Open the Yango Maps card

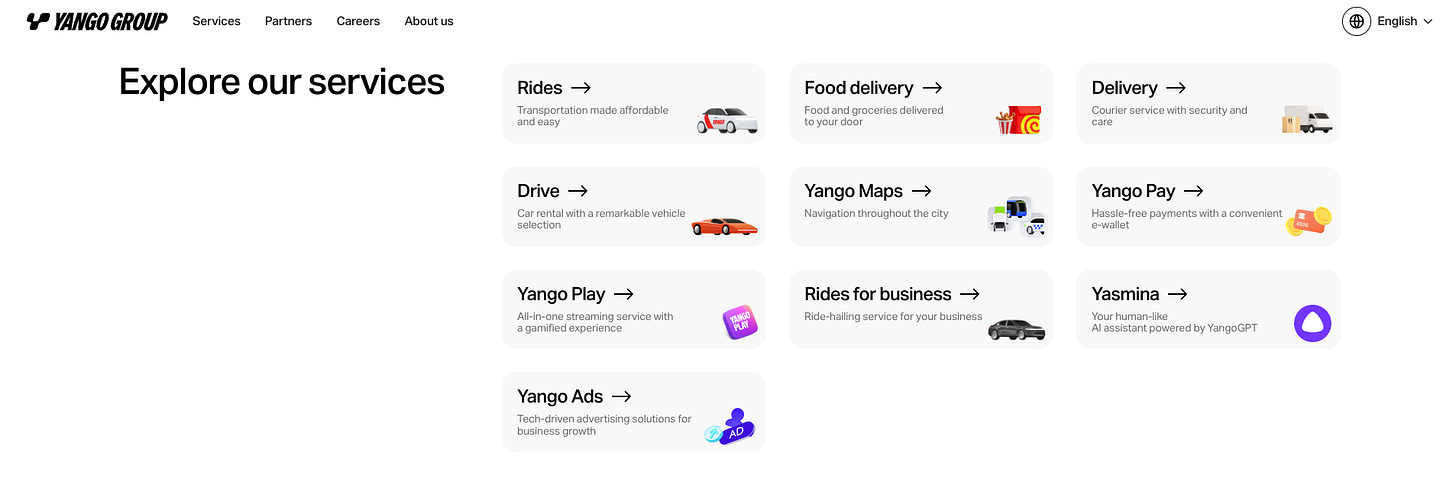pyautogui.click(x=920, y=206)
